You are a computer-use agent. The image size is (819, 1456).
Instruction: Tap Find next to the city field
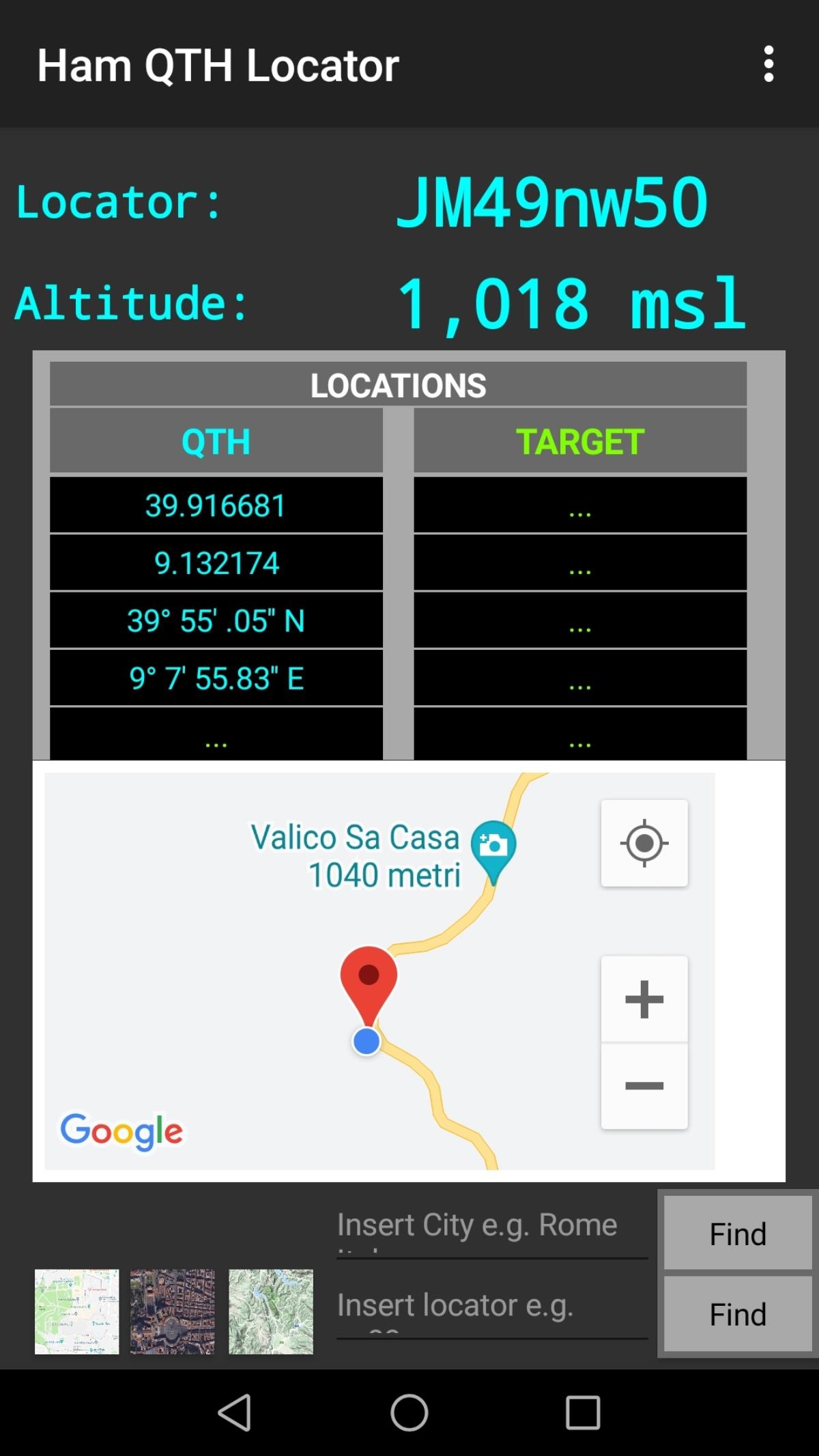pos(738,1233)
